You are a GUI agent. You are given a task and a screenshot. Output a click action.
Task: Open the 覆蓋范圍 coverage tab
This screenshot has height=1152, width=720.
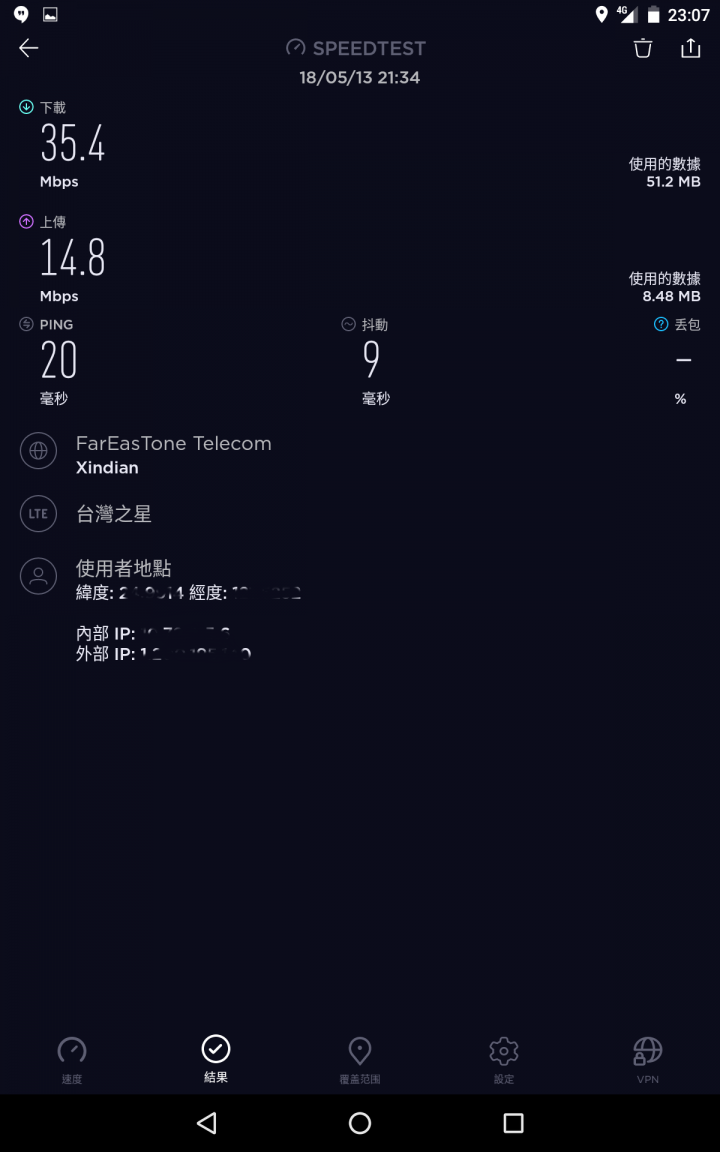tap(360, 1061)
